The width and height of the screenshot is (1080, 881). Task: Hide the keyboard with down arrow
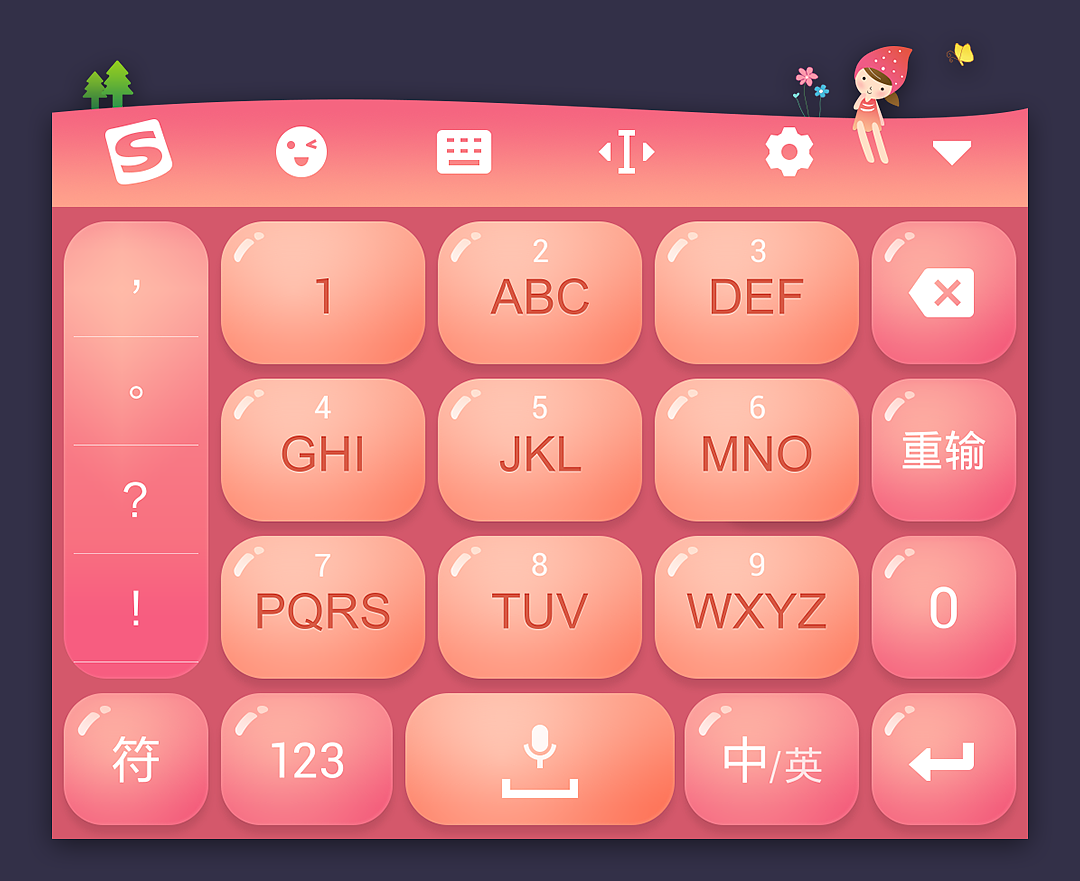point(951,153)
